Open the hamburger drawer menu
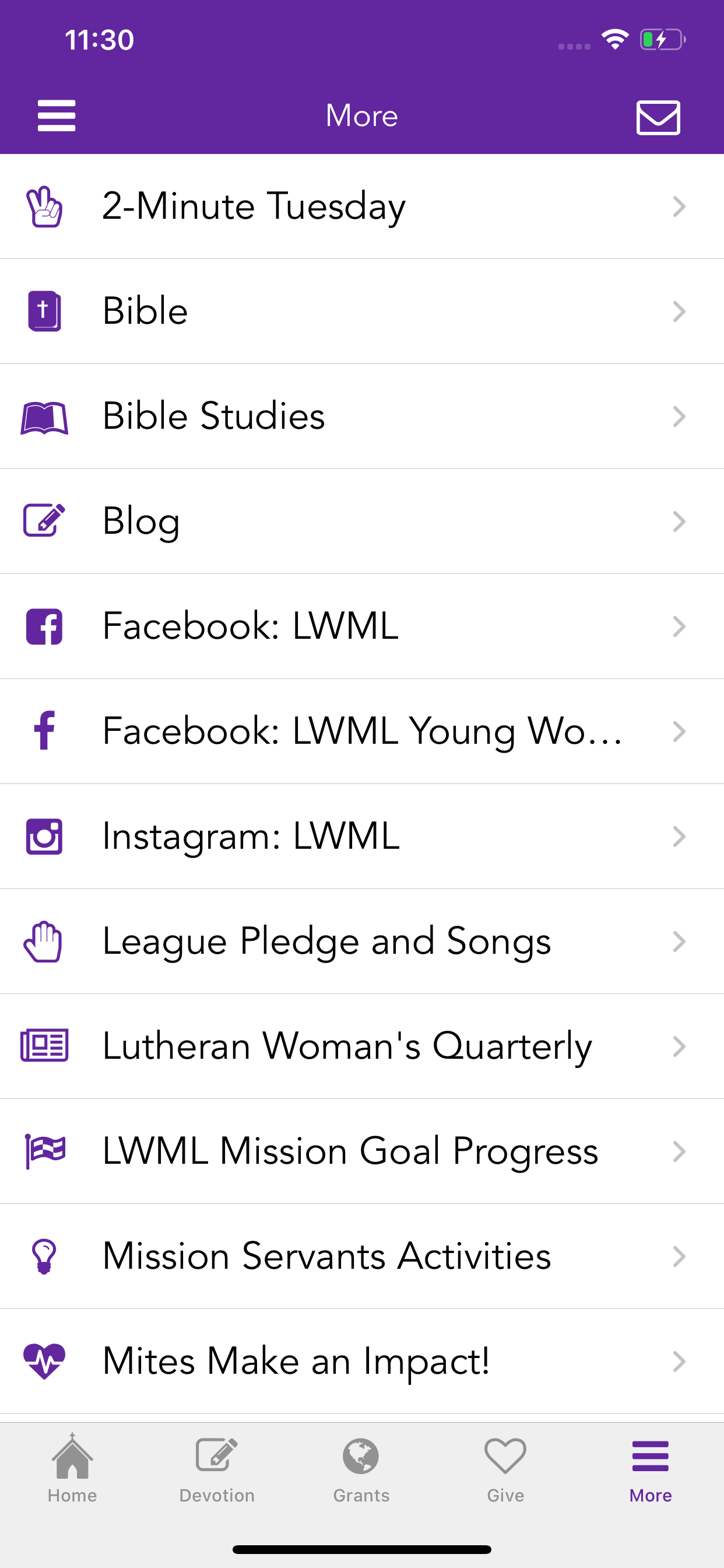The height and width of the screenshot is (1568, 724). coord(57,116)
